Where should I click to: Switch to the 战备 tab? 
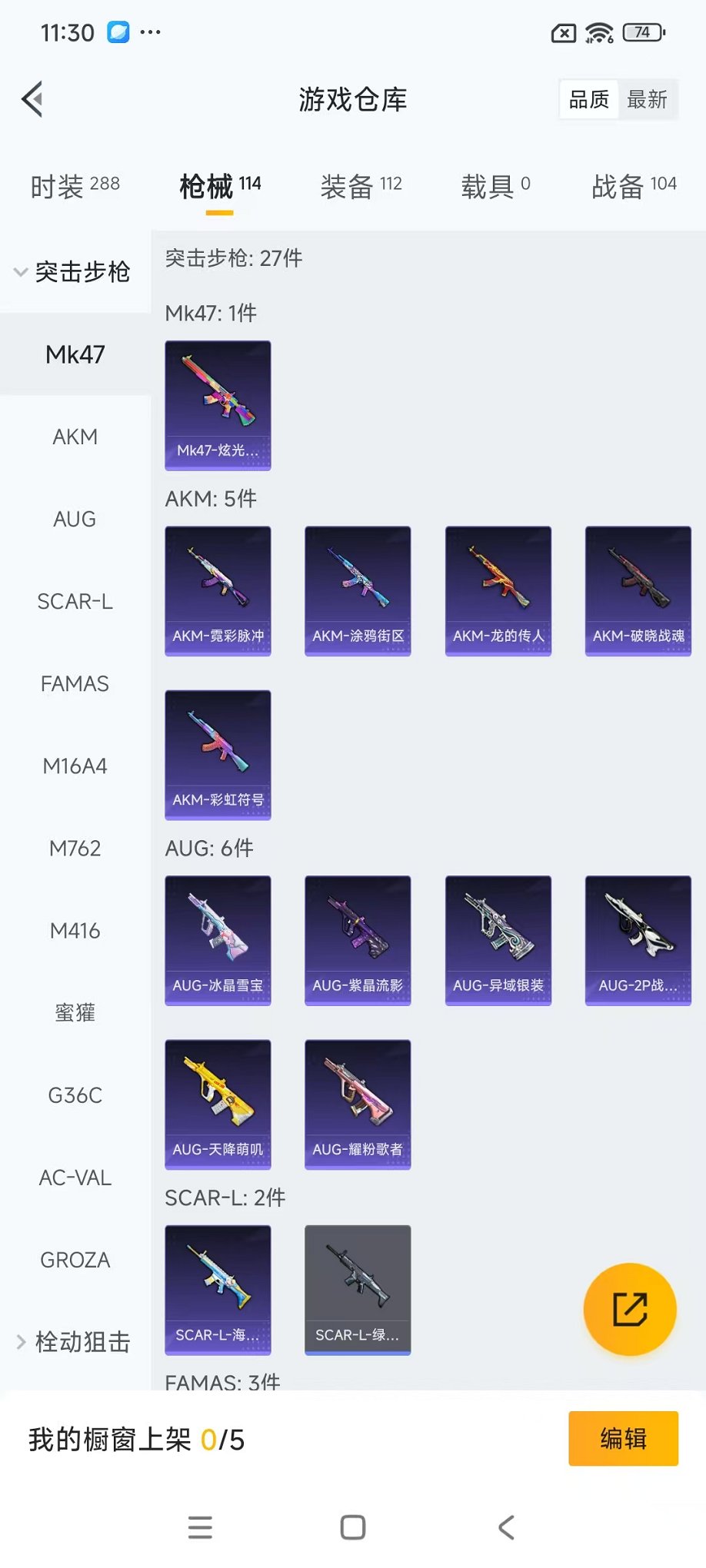coord(634,186)
